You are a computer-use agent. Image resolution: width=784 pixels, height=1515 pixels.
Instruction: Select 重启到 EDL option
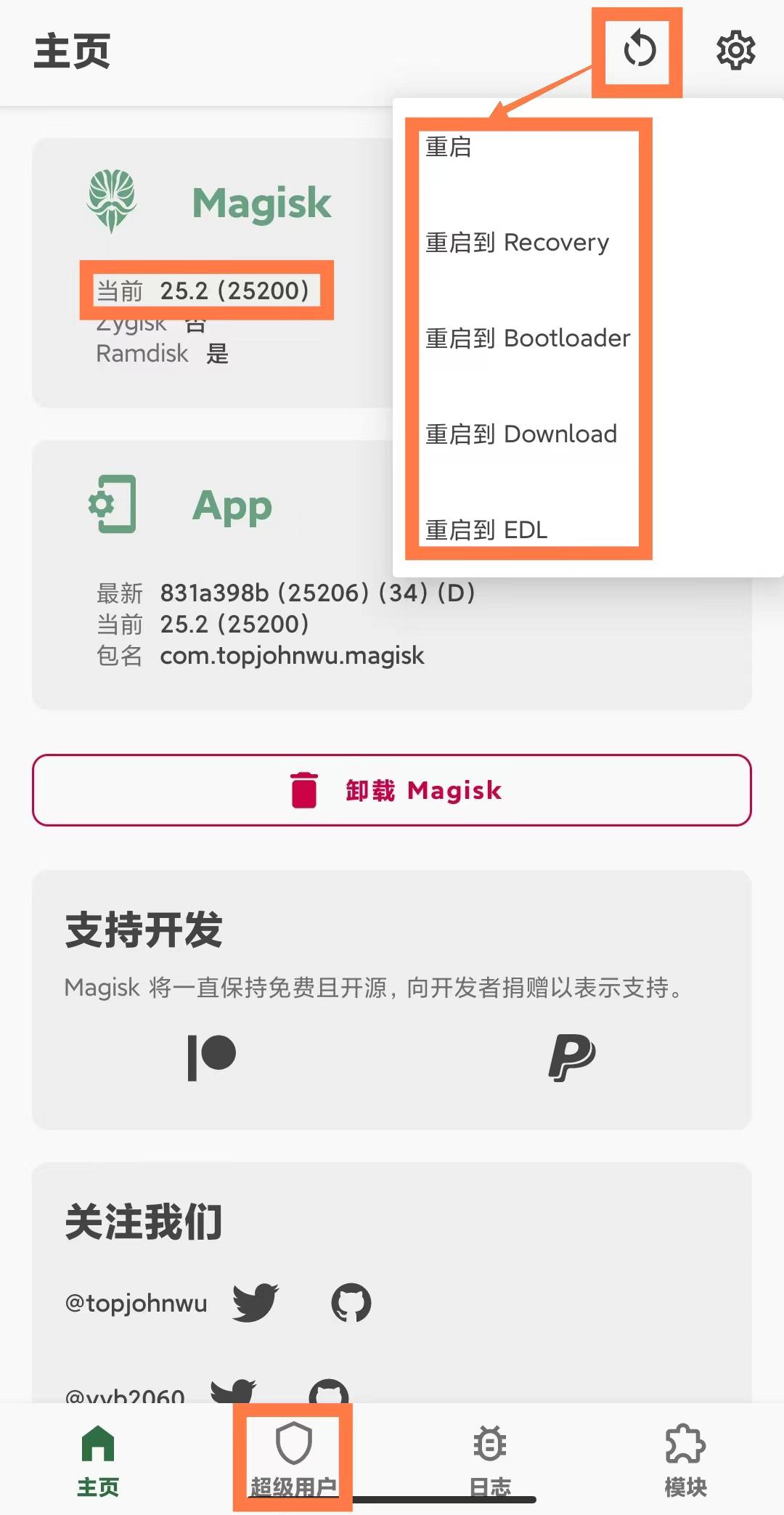click(x=486, y=529)
